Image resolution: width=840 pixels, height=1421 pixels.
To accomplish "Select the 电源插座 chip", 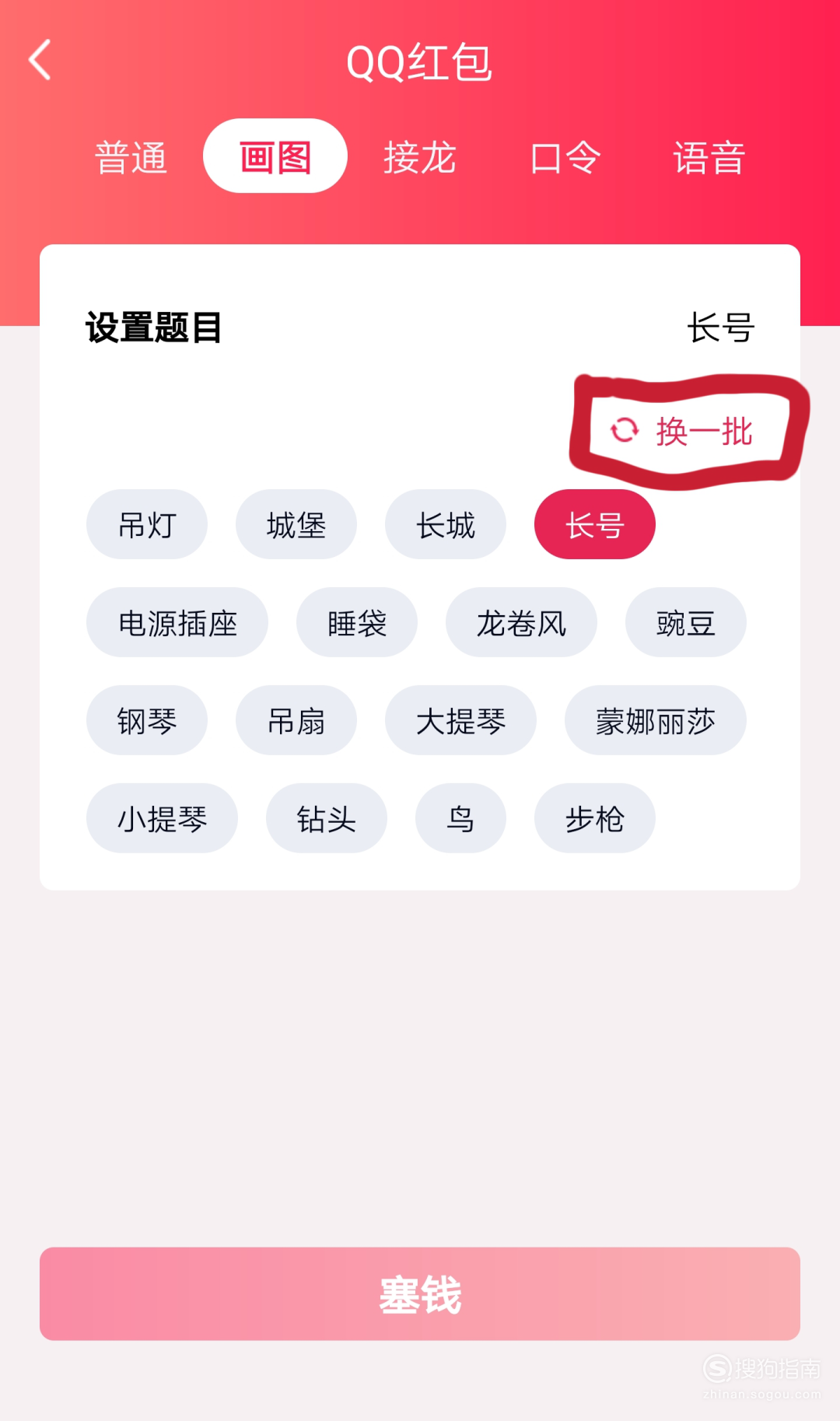I will [177, 622].
